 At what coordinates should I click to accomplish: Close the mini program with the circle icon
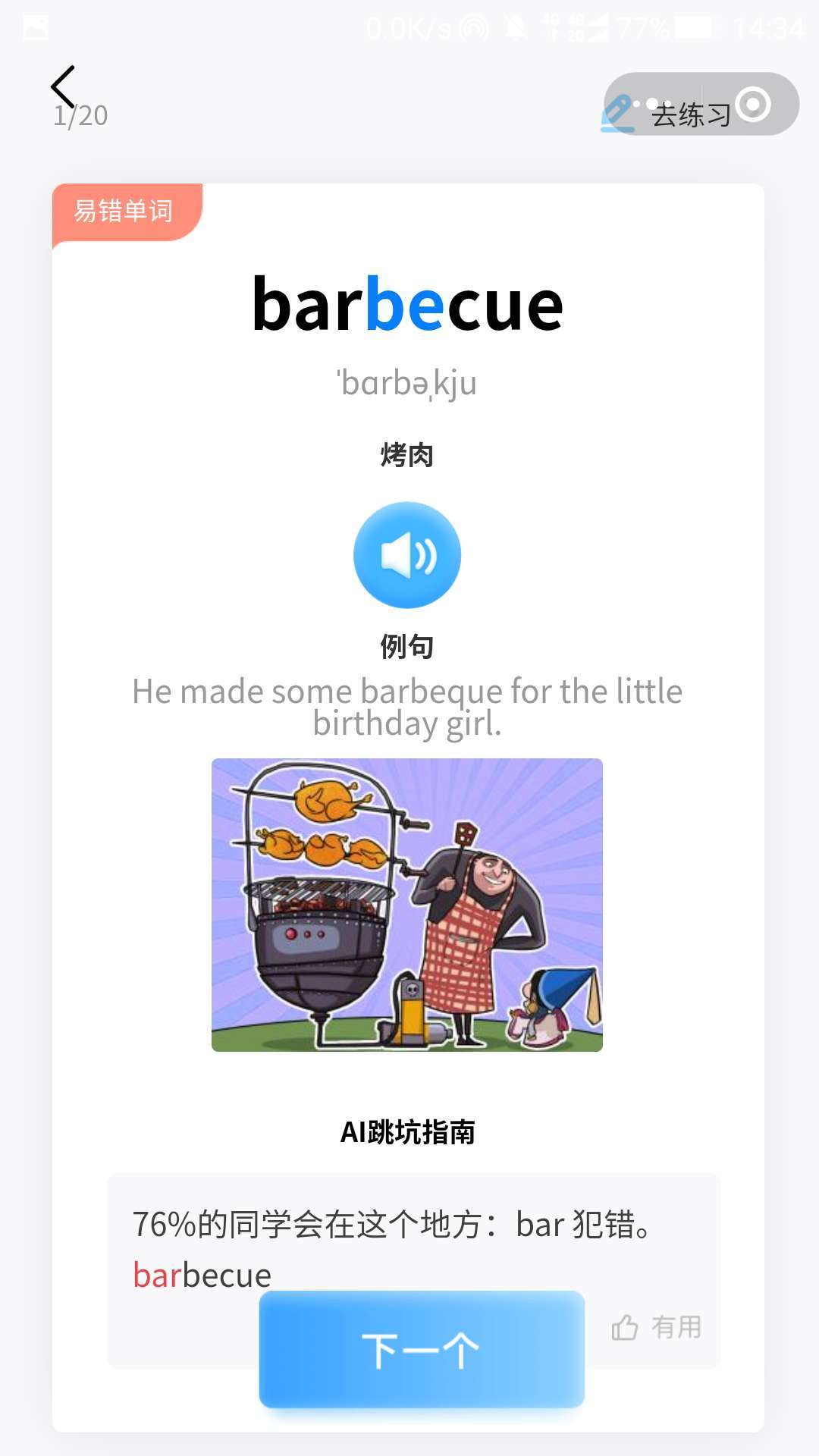[x=753, y=105]
